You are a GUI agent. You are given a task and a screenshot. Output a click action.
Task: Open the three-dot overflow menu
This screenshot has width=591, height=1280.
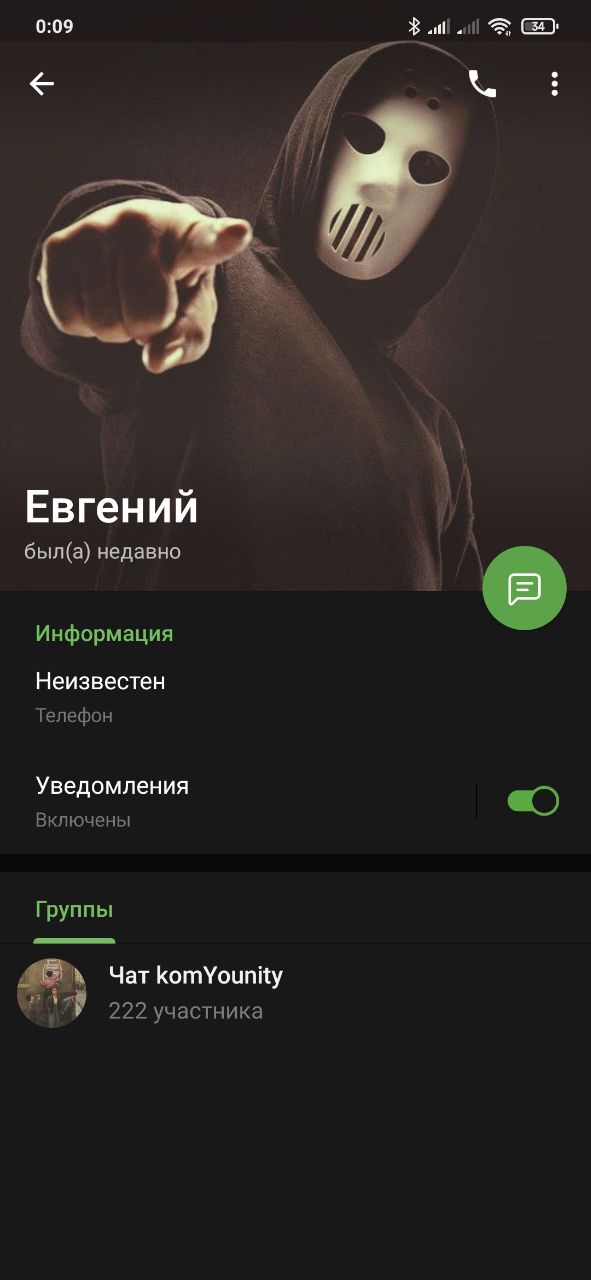(x=554, y=84)
